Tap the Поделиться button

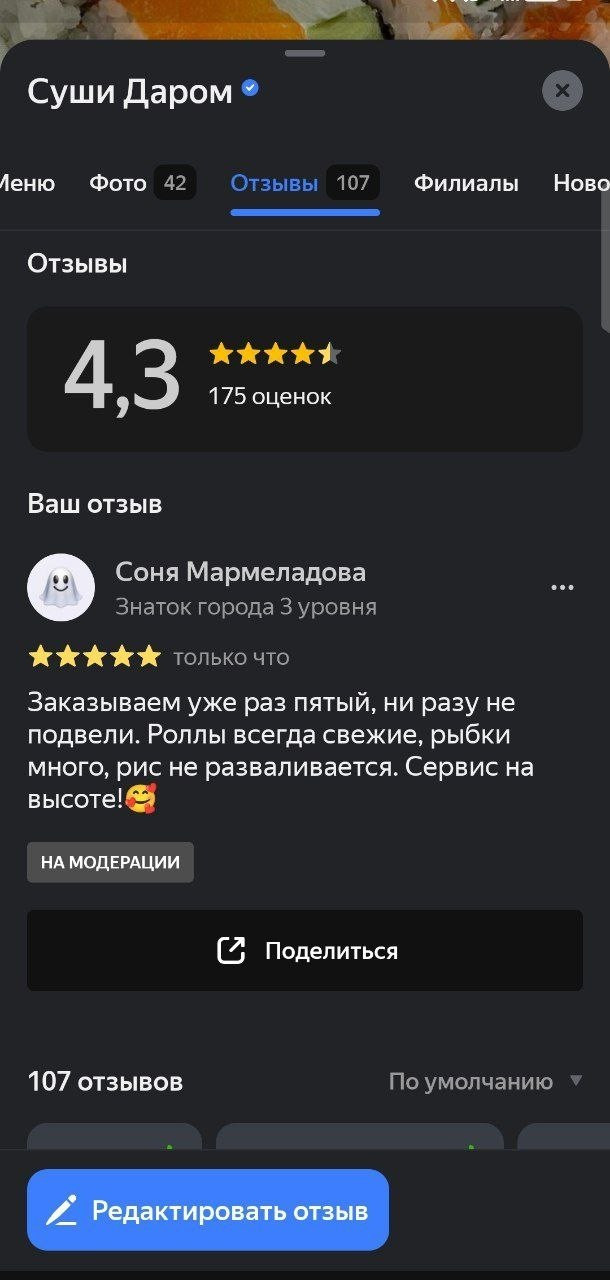(304, 950)
